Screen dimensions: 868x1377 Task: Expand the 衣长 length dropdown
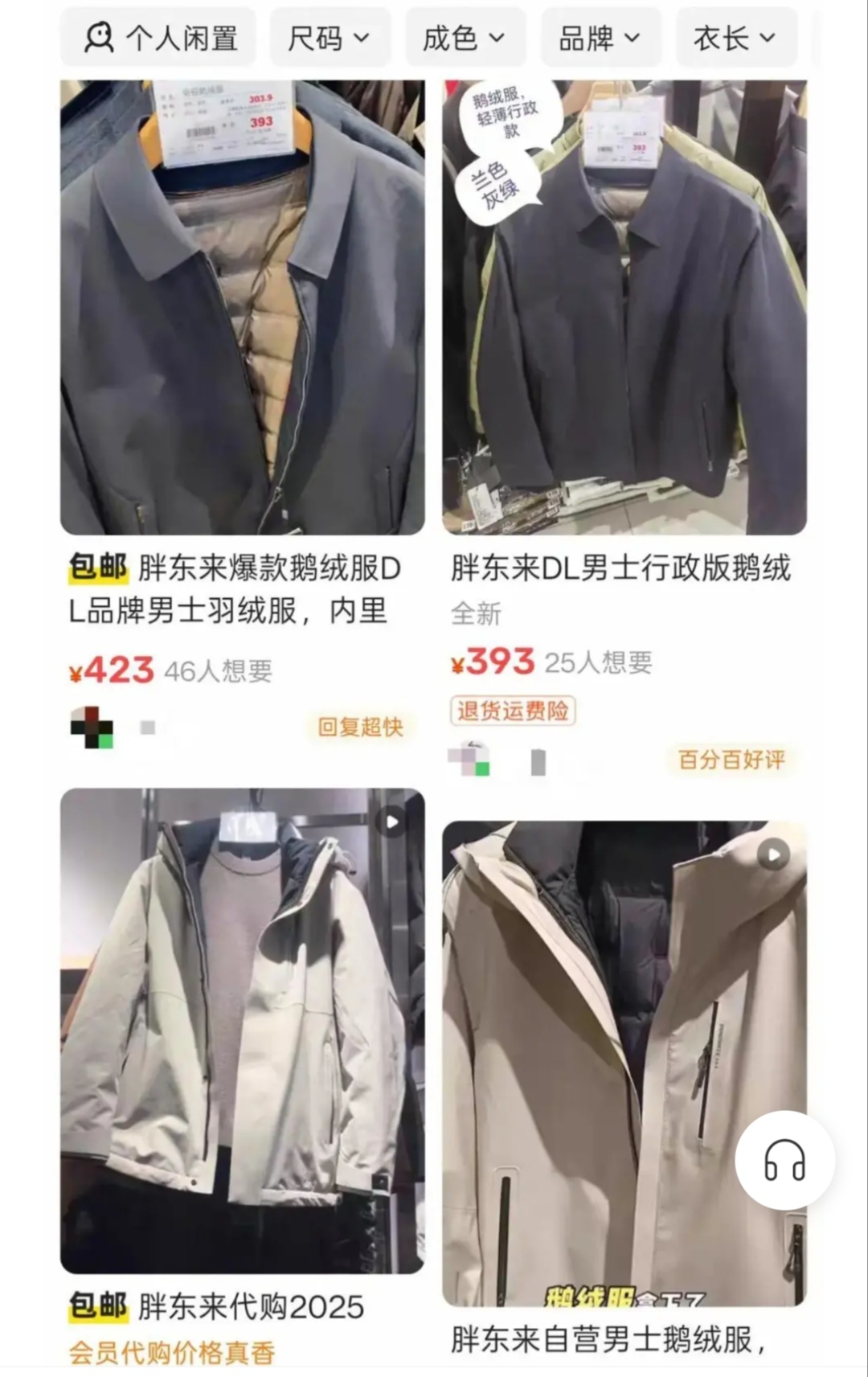735,38
